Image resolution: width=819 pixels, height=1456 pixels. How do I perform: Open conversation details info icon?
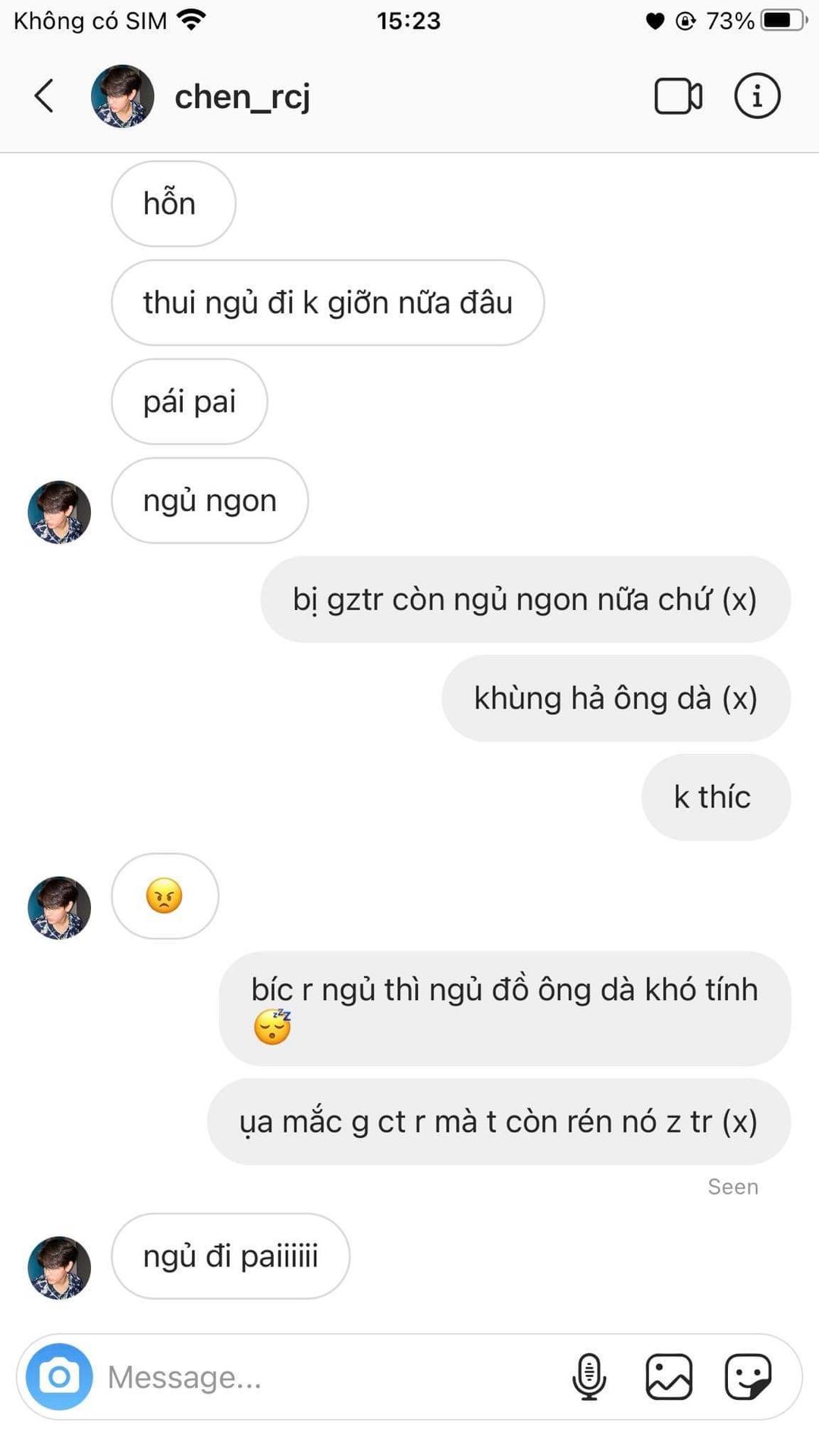(757, 96)
